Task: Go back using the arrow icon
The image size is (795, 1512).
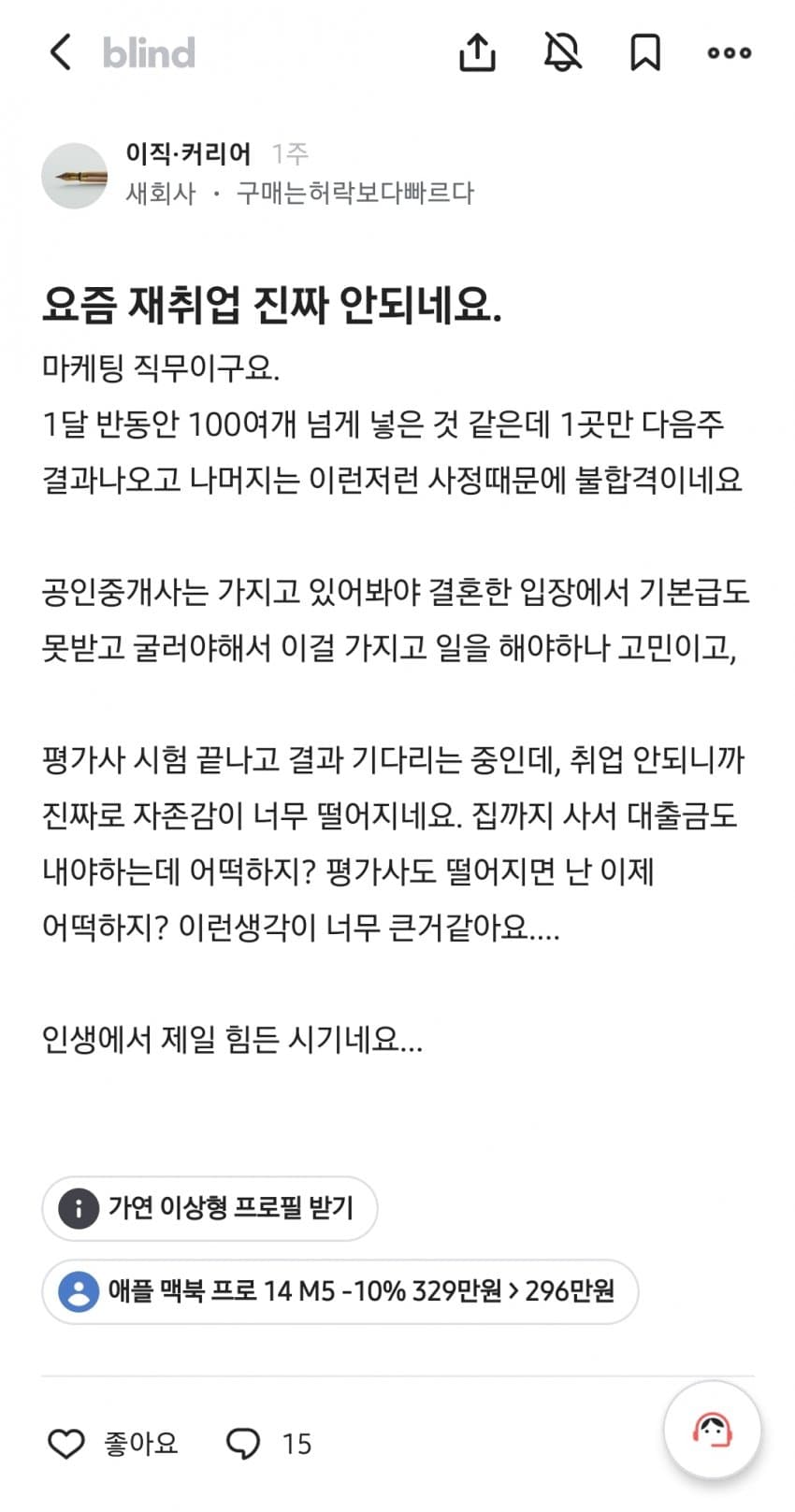Action: point(61,52)
